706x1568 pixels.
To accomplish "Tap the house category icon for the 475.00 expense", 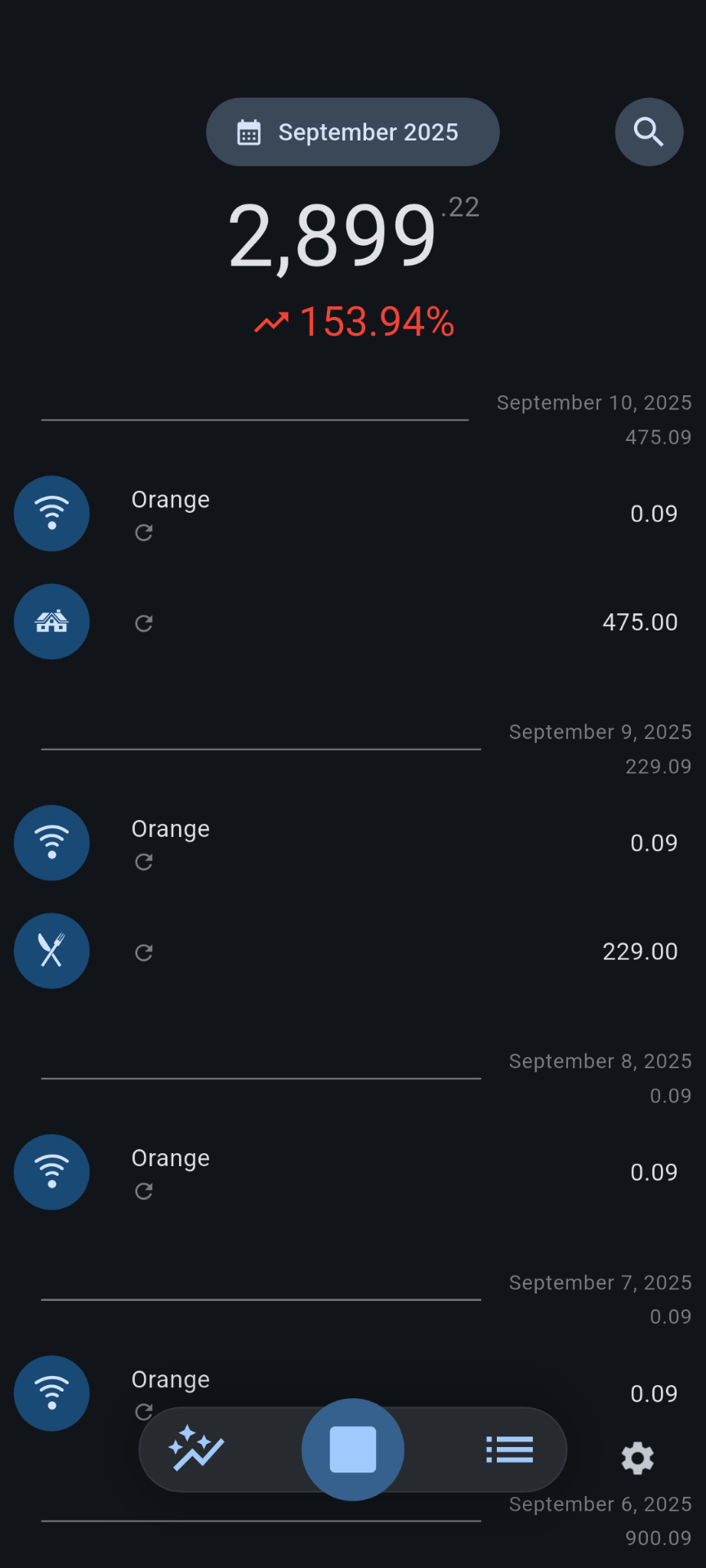I will tap(51, 621).
